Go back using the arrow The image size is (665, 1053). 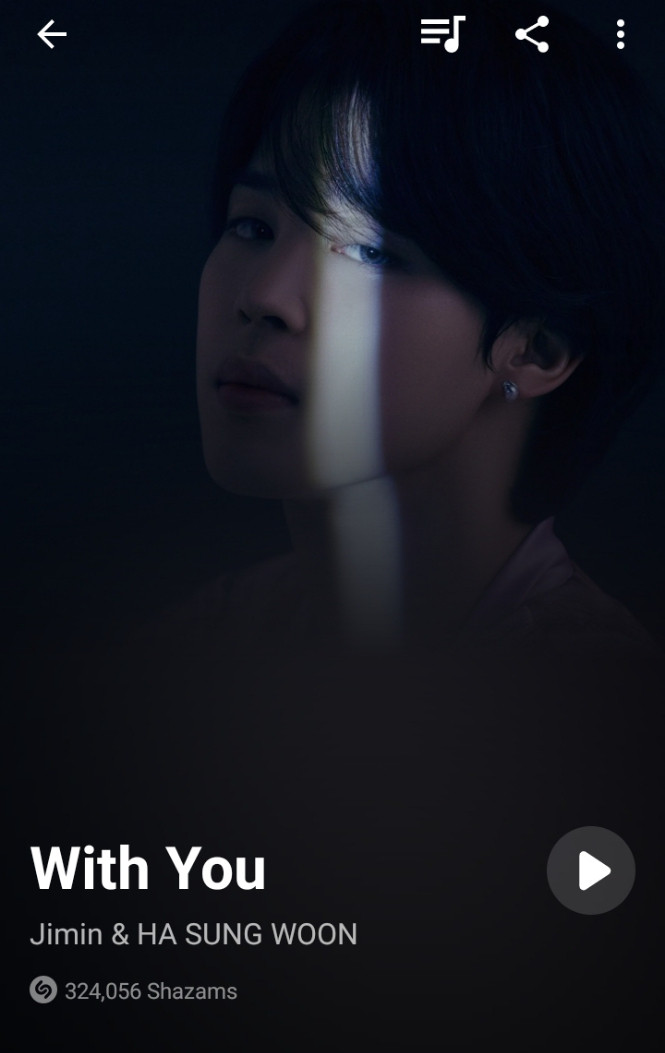pos(51,35)
